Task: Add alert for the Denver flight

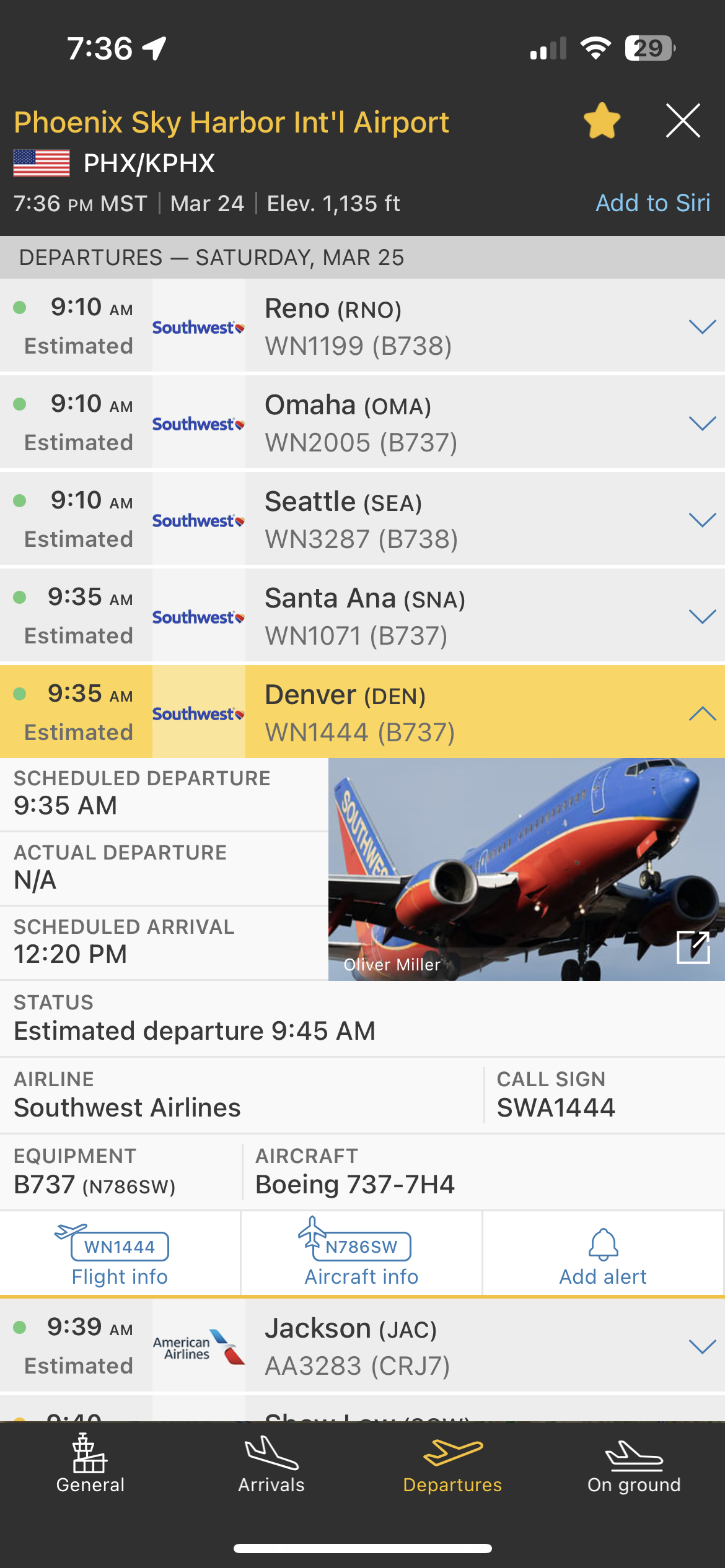Action: coord(603,1253)
